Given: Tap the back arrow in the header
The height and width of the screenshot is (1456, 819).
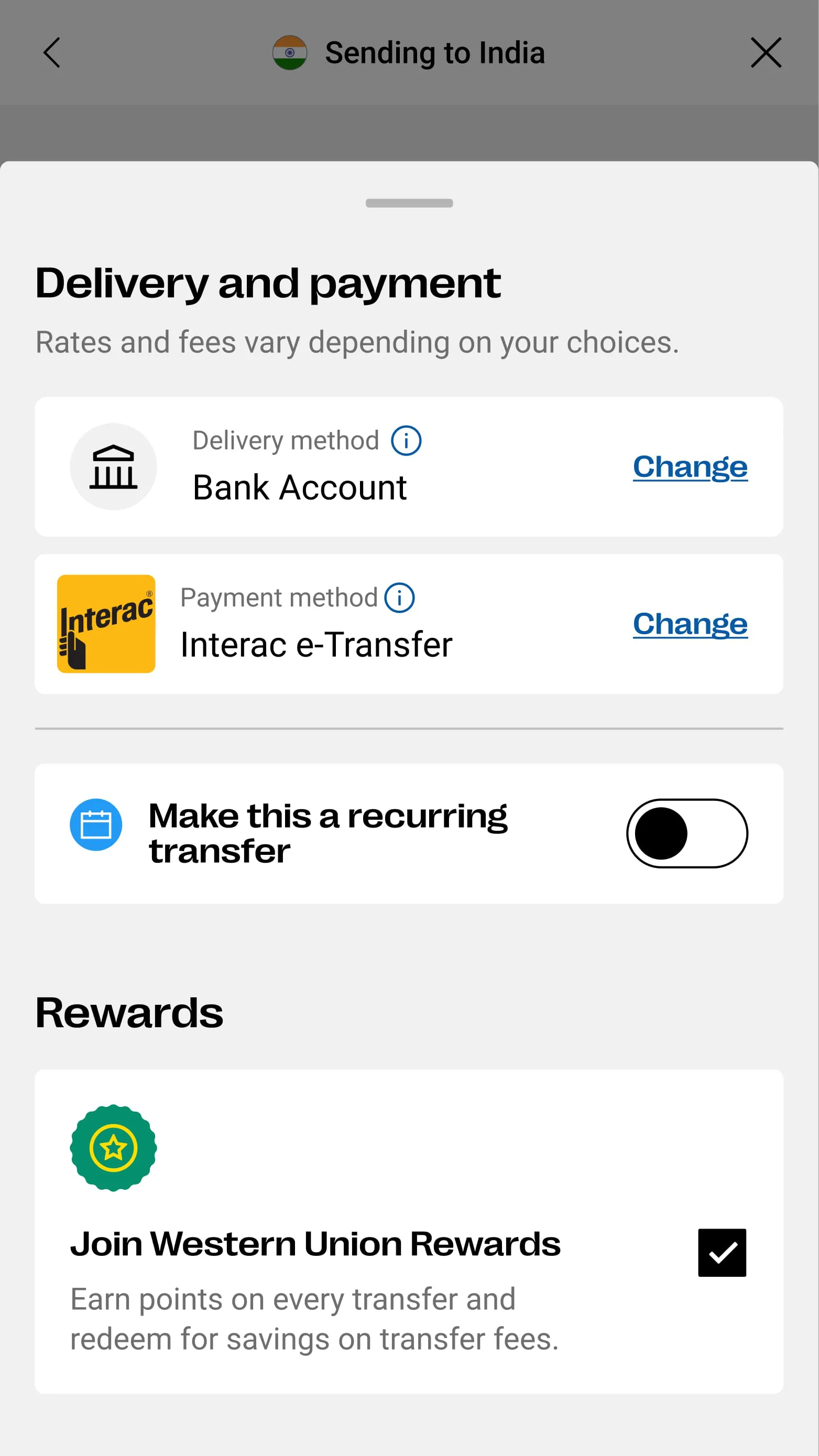Looking at the screenshot, I should [52, 52].
